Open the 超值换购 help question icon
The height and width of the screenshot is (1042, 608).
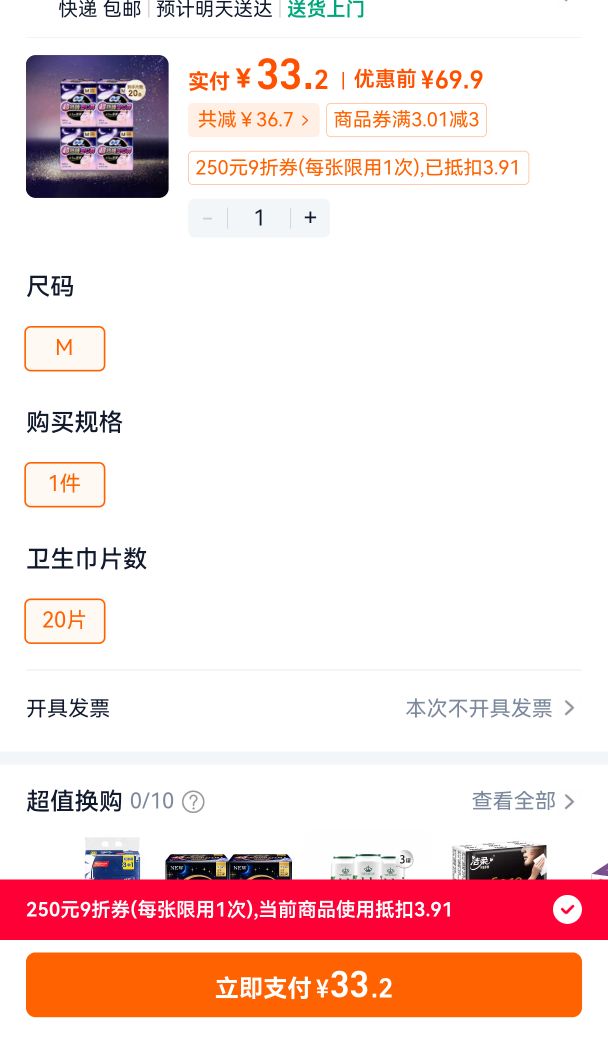tap(193, 802)
